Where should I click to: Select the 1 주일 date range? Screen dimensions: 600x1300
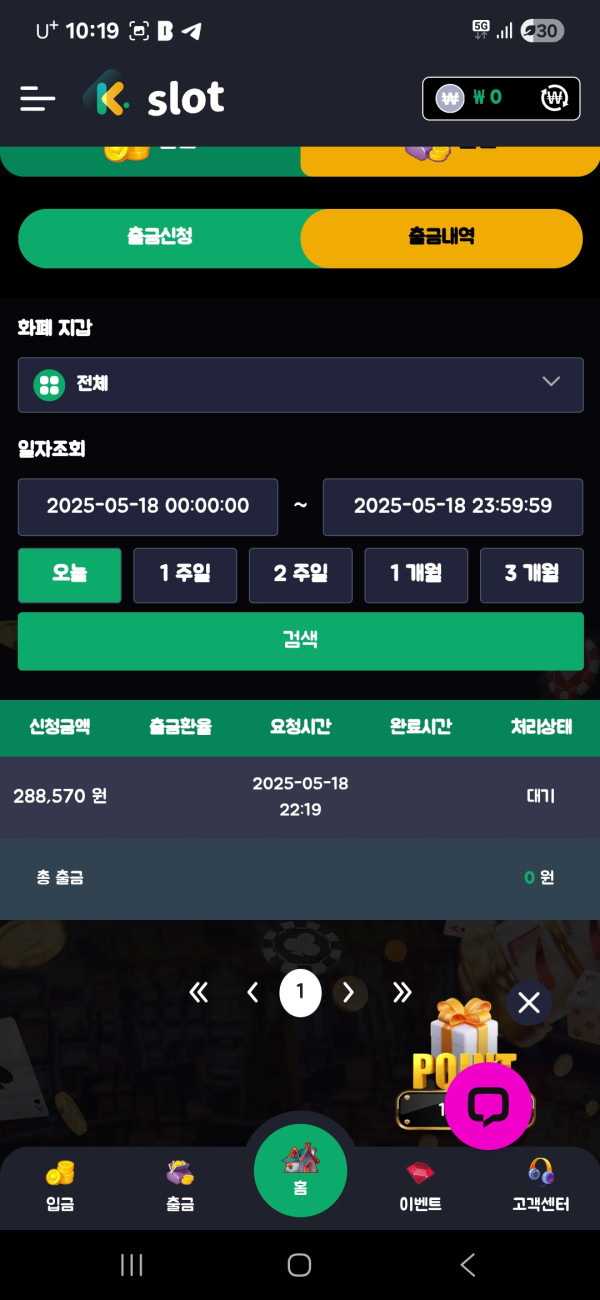tap(185, 575)
